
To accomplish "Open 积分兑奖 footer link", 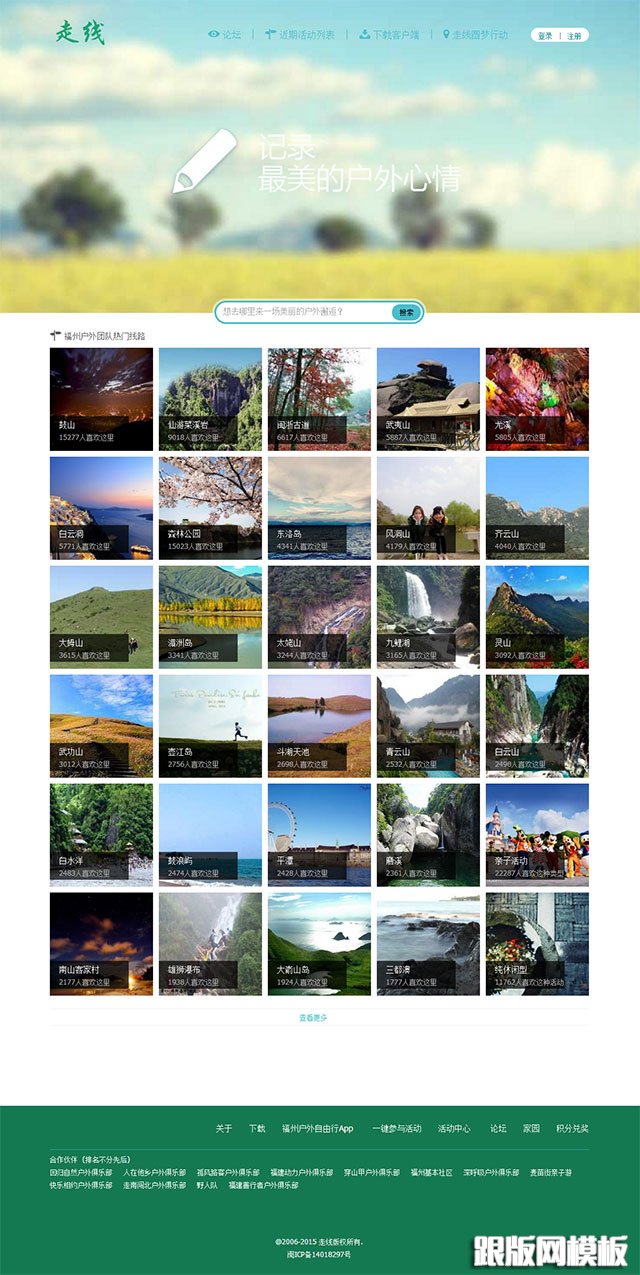I will point(572,1128).
